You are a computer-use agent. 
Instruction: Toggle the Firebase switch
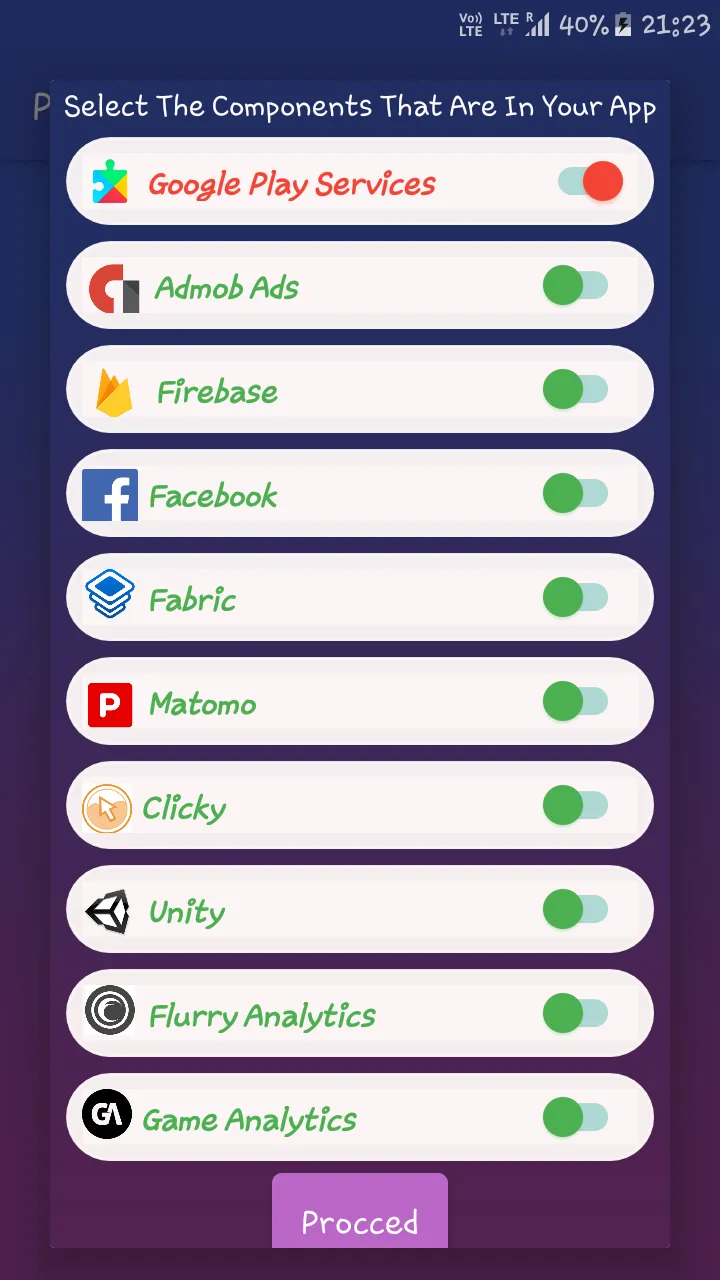click(575, 390)
